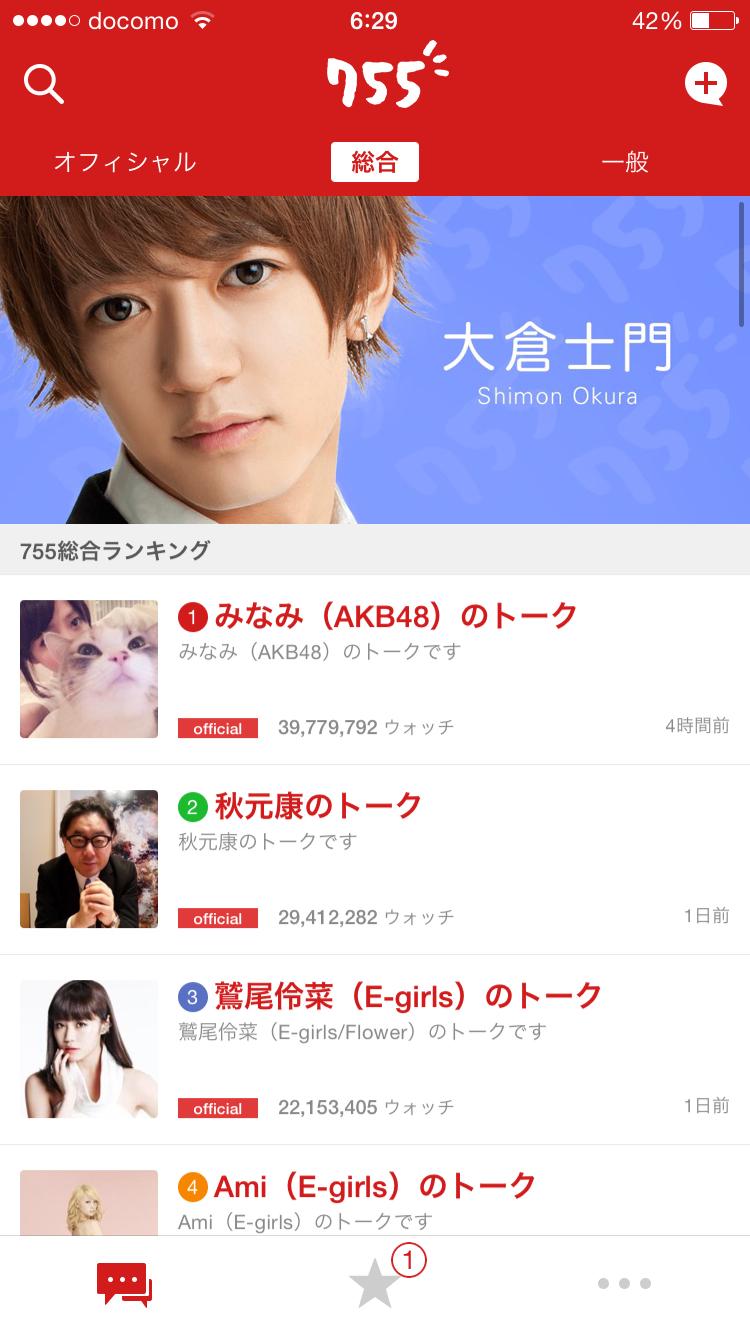Switch to the 一般 tab
Screen dimensions: 750x1334
coord(625,162)
